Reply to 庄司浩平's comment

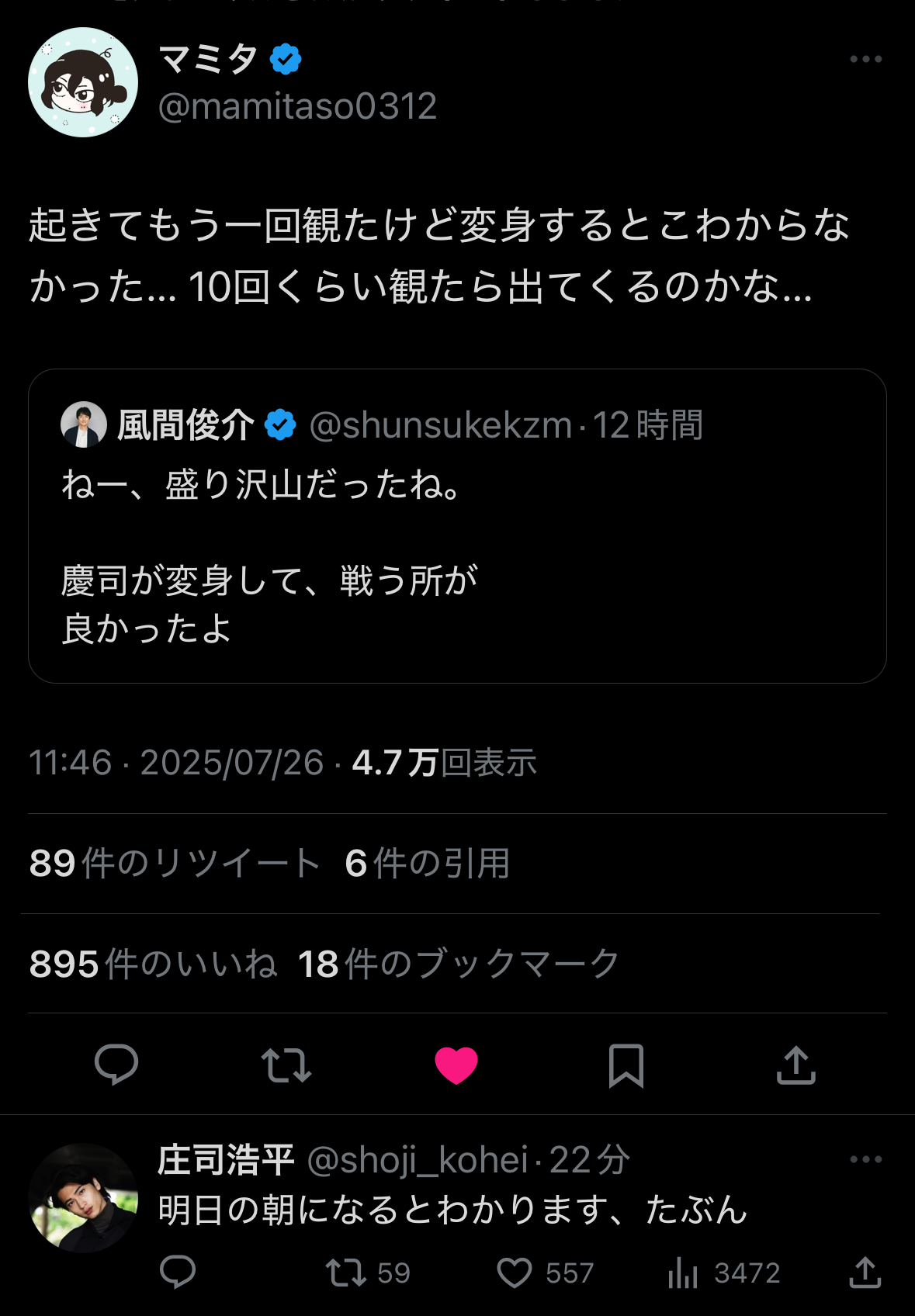pos(178,1273)
